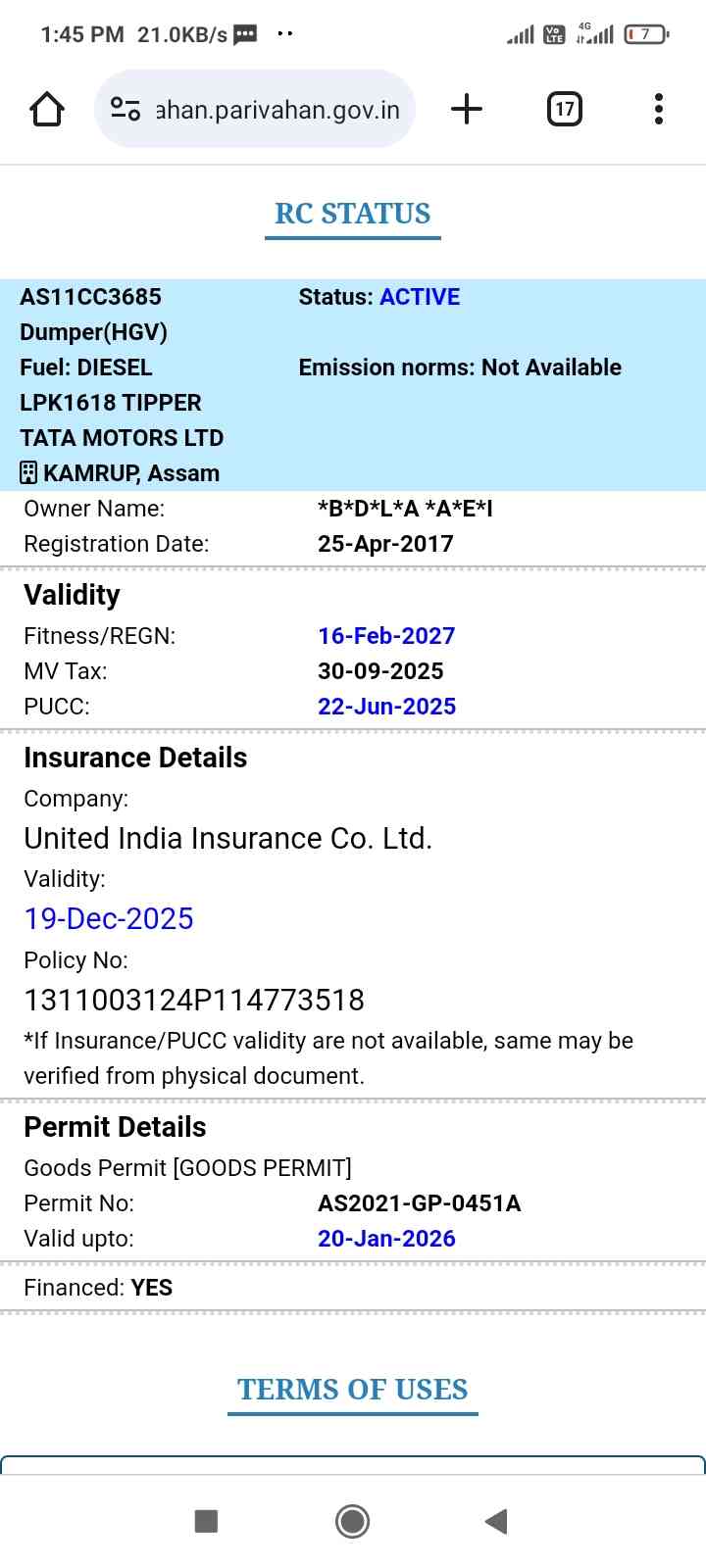Open the browser overflow menu
706x1568 pixels.
[x=659, y=109]
